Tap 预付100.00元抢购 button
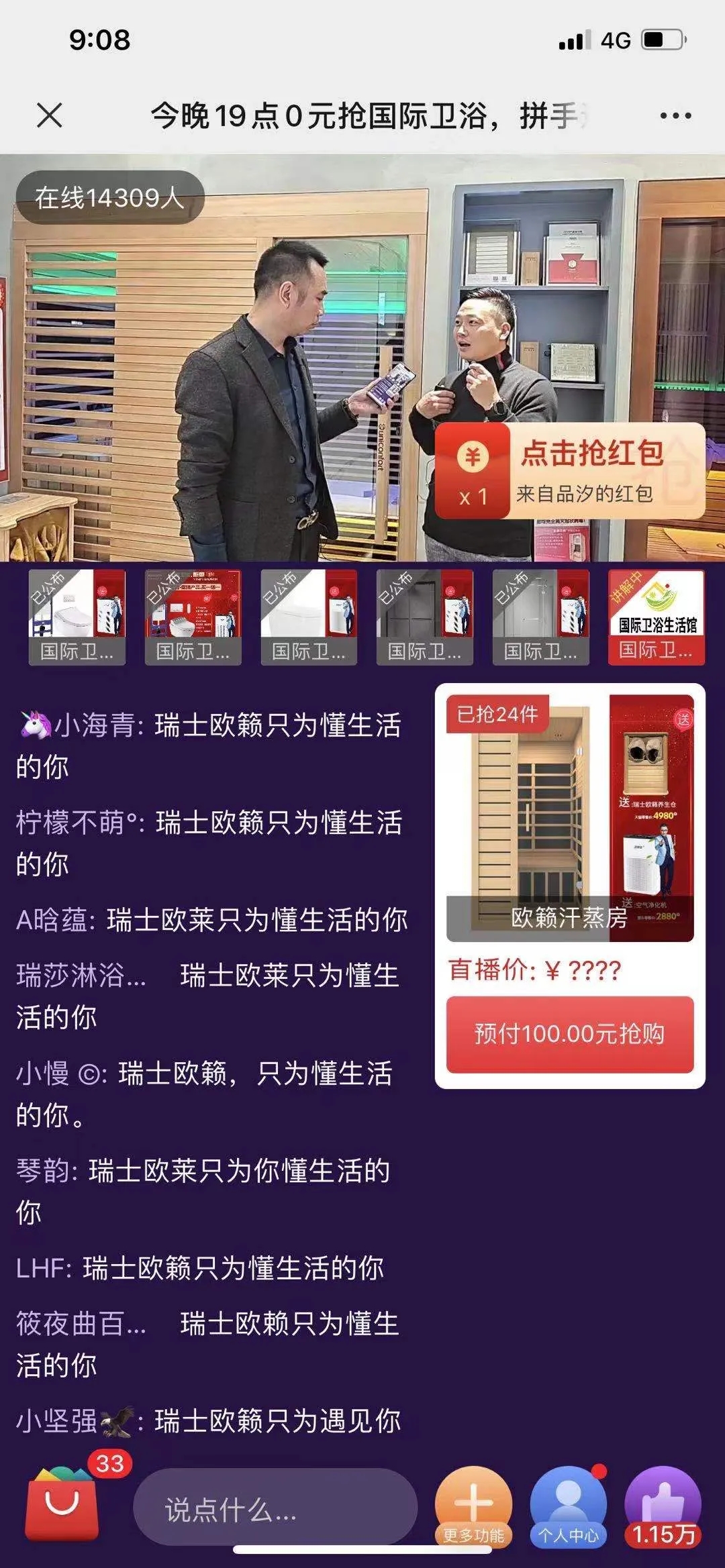Screen dimensions: 725x1568 pyautogui.click(x=569, y=1034)
